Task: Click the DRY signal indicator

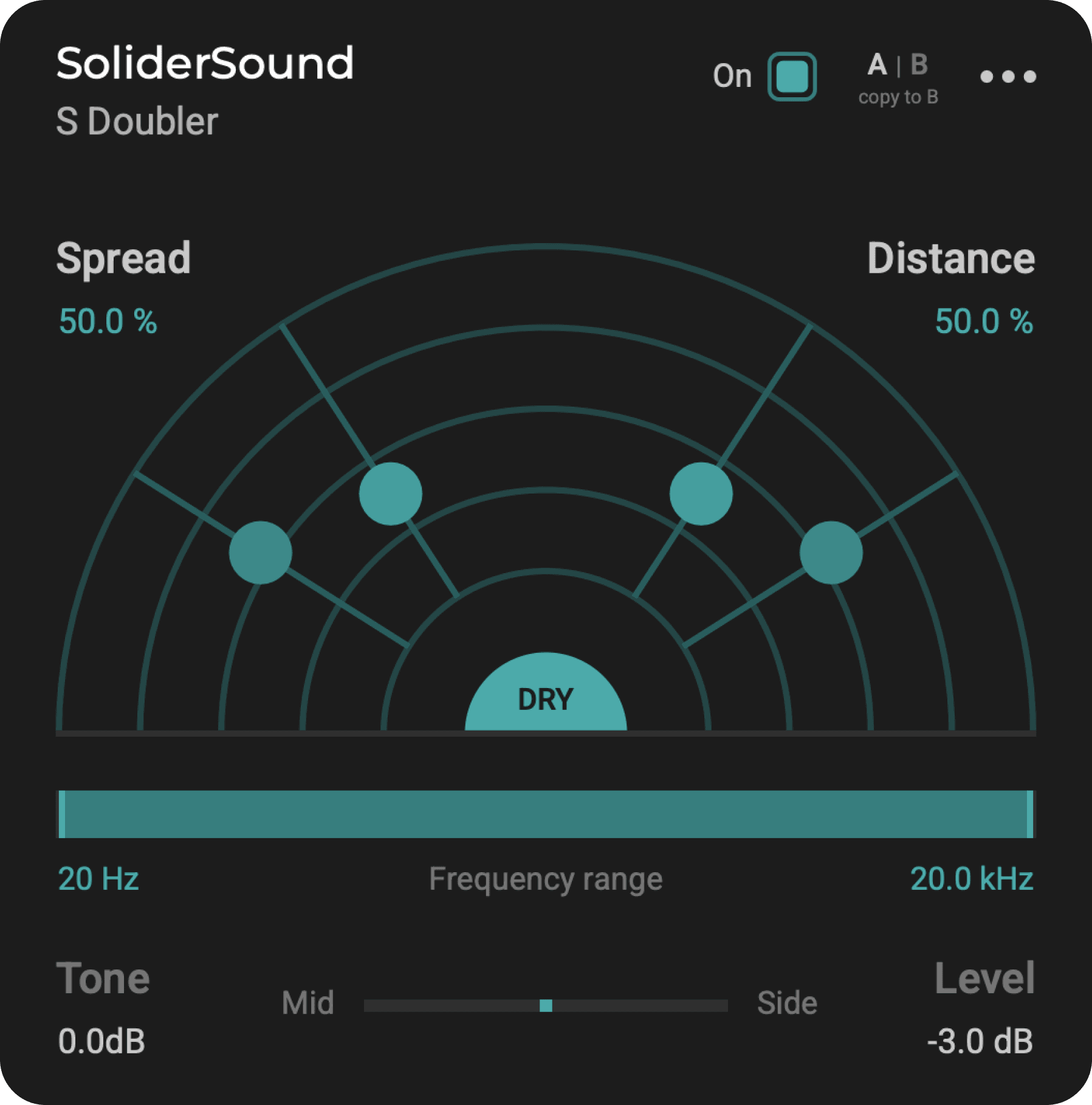Action: (x=545, y=699)
